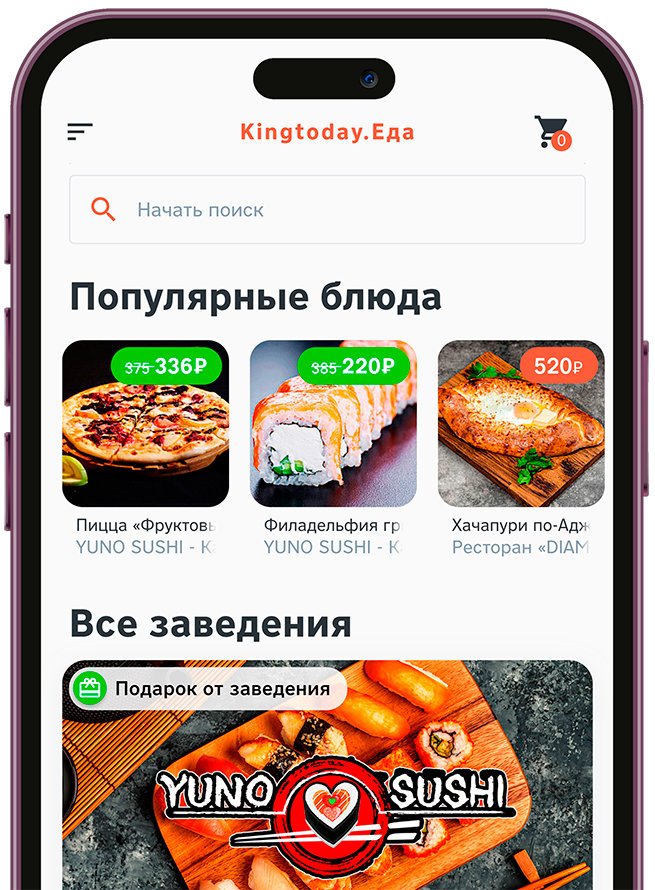
Task: Open the Хачапури по-Аджарски dish card
Action: point(520,424)
